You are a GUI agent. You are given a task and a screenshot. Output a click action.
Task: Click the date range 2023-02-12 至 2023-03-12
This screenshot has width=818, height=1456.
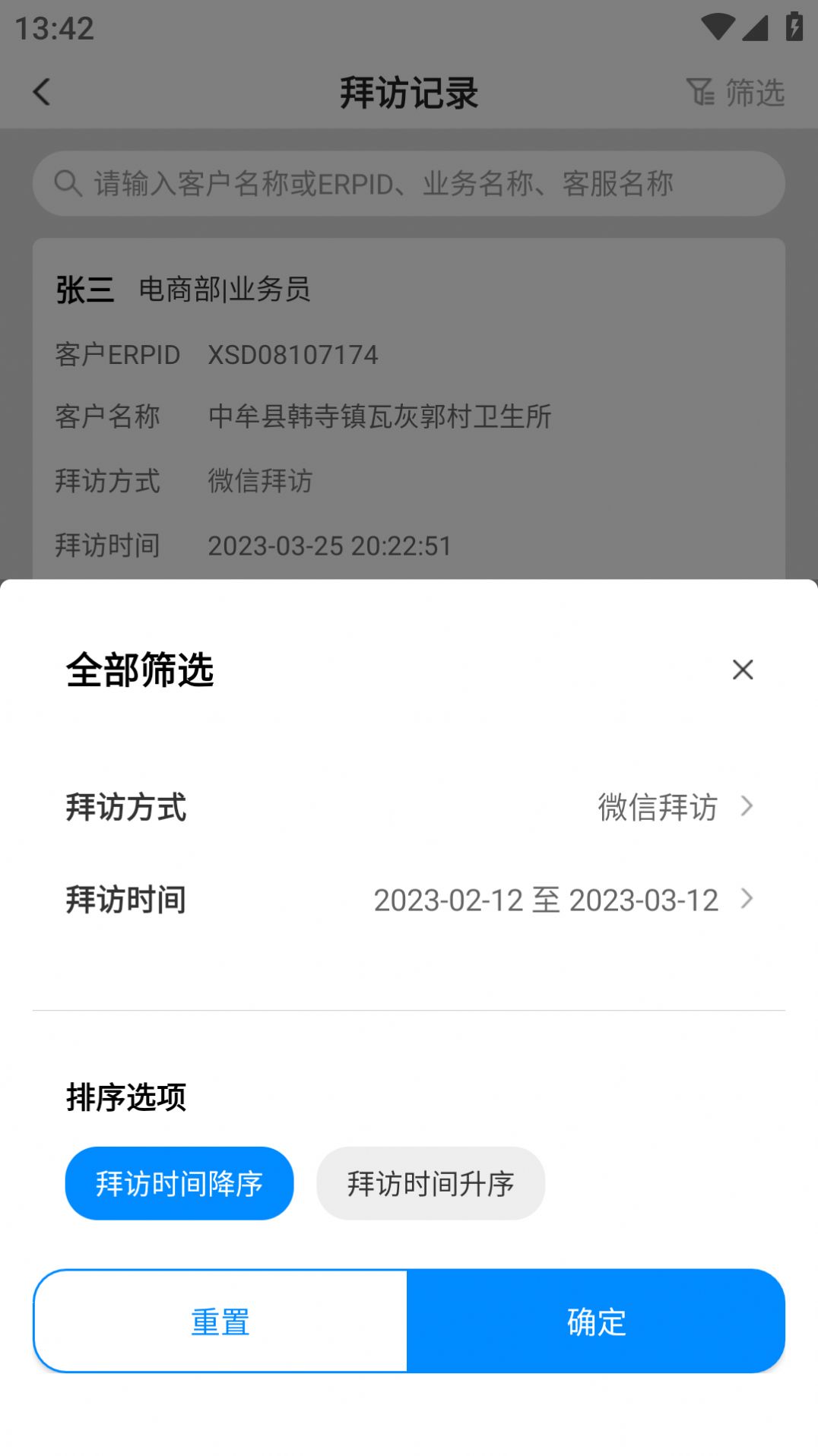pyautogui.click(x=546, y=901)
